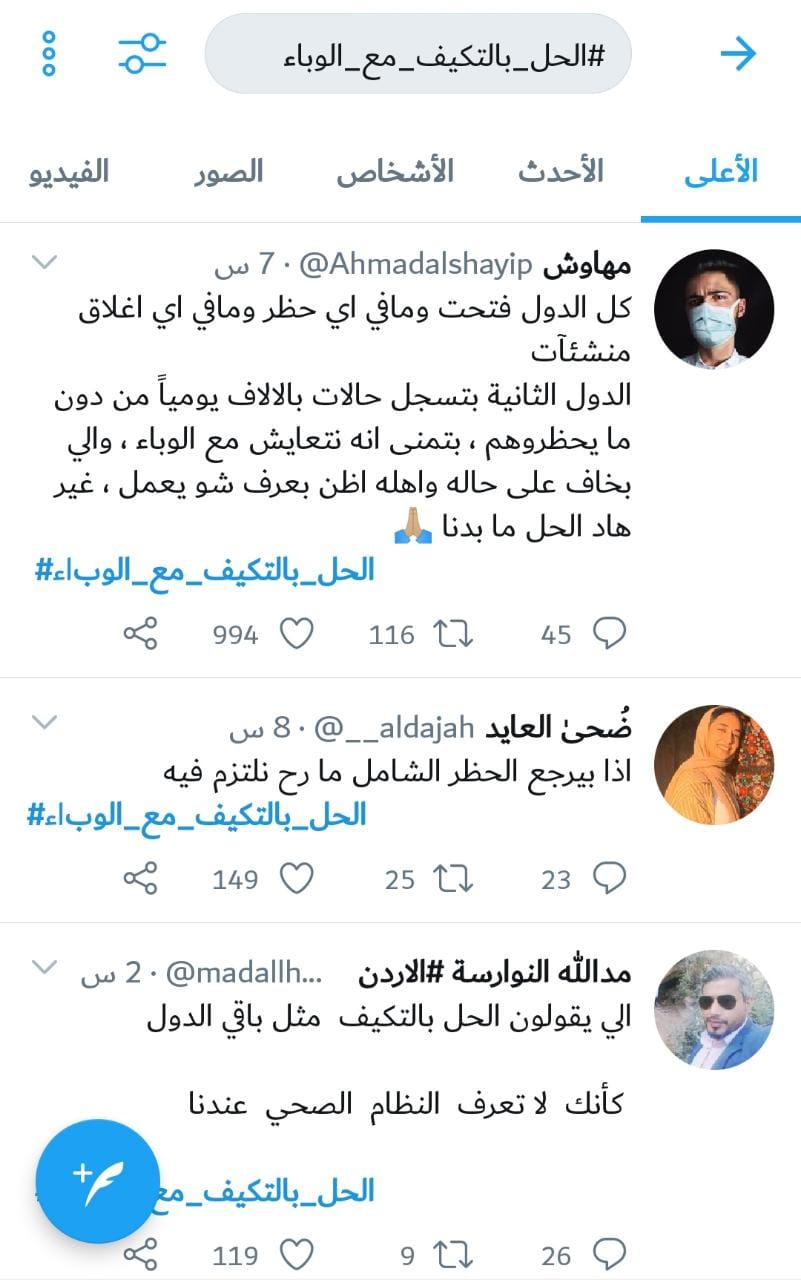Go back using the arrow icon
Screen dimensions: 801x1280
(738, 53)
